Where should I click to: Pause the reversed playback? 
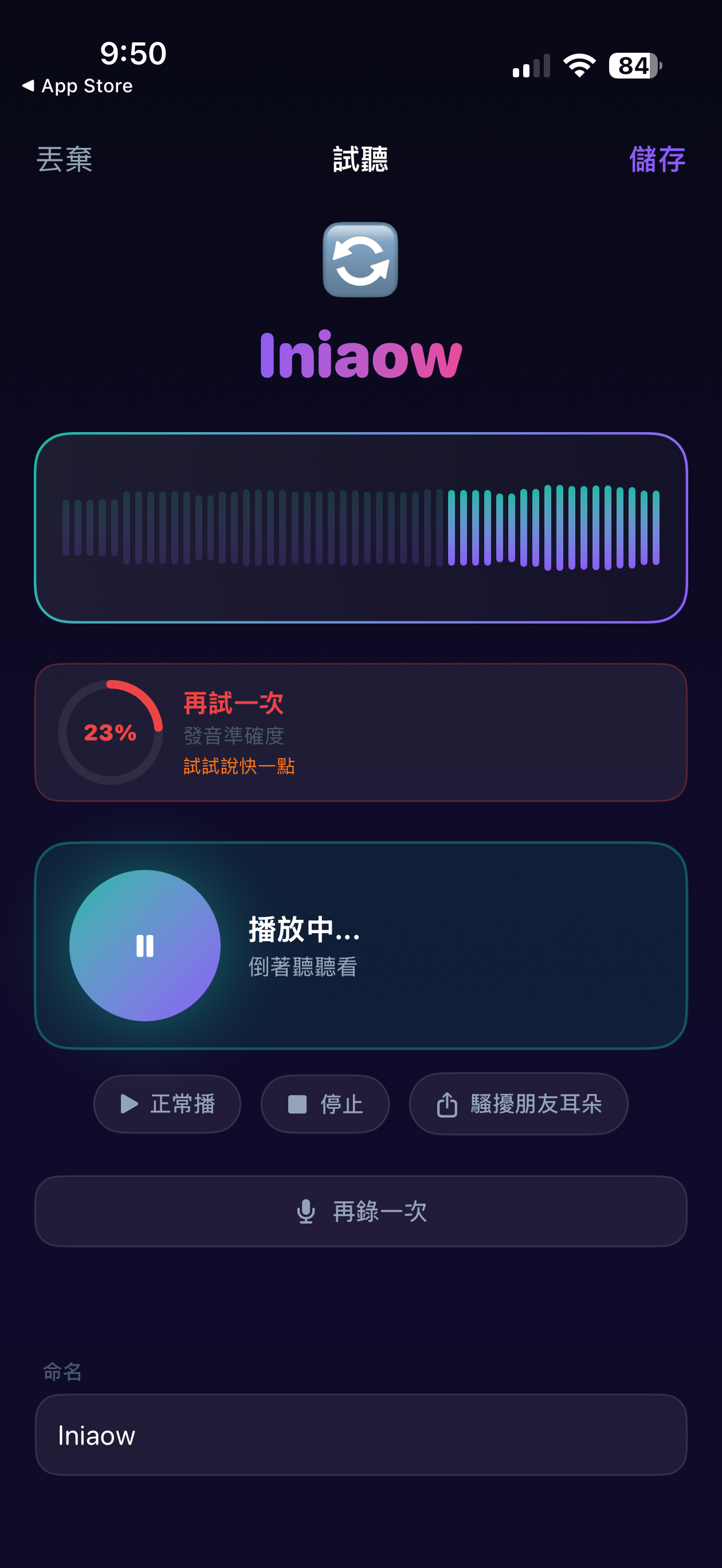click(x=145, y=945)
